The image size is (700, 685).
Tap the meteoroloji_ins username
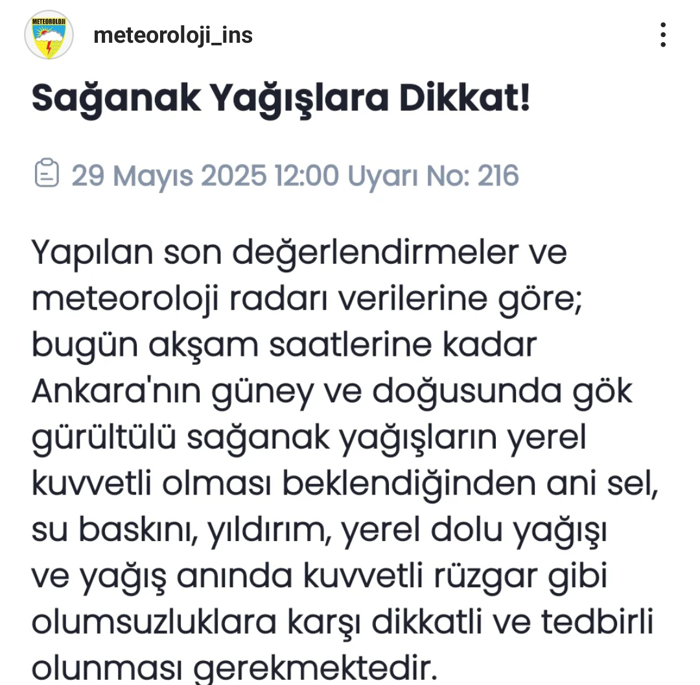pyautogui.click(x=173, y=36)
